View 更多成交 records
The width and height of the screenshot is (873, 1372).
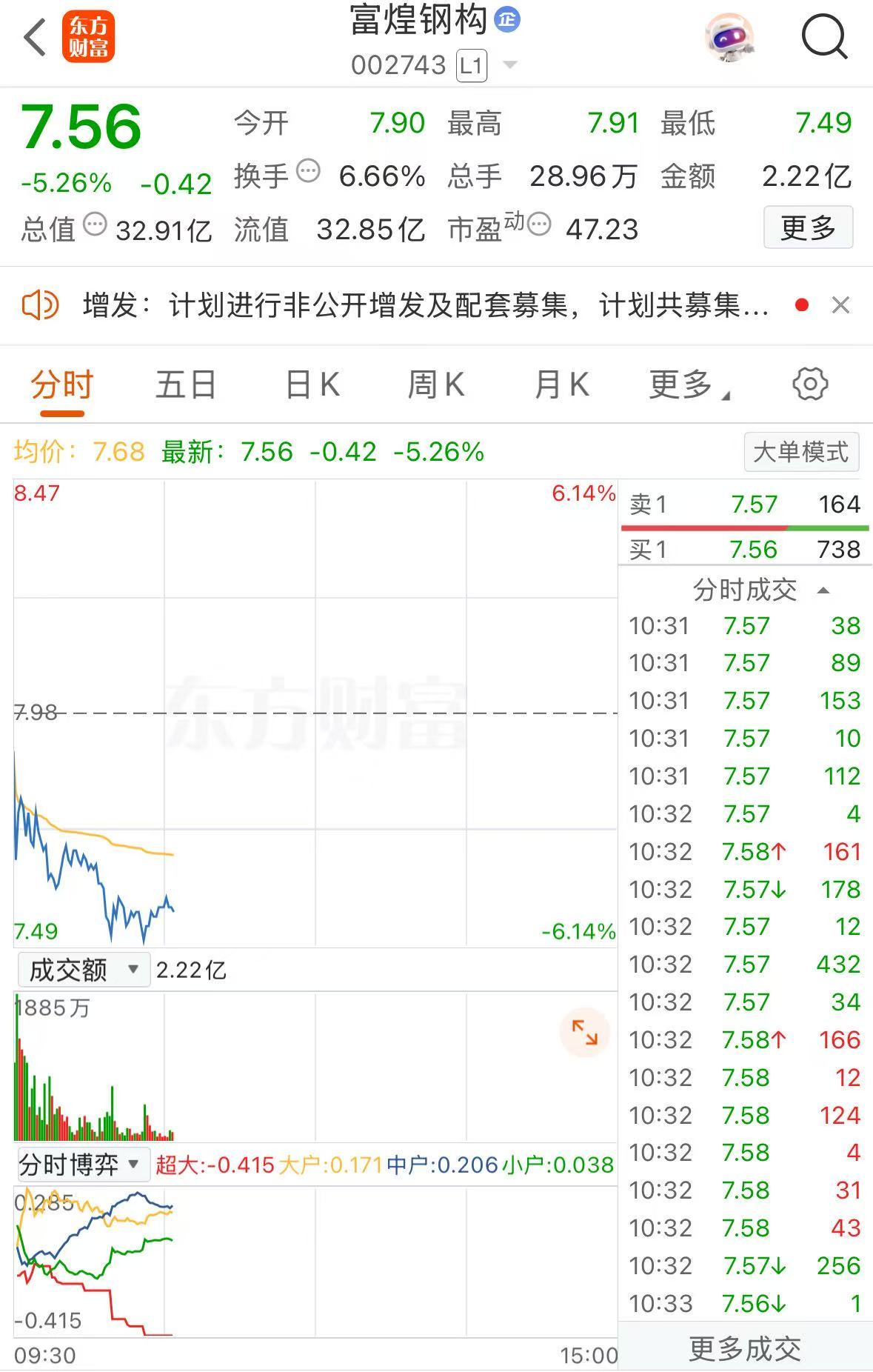[745, 1349]
